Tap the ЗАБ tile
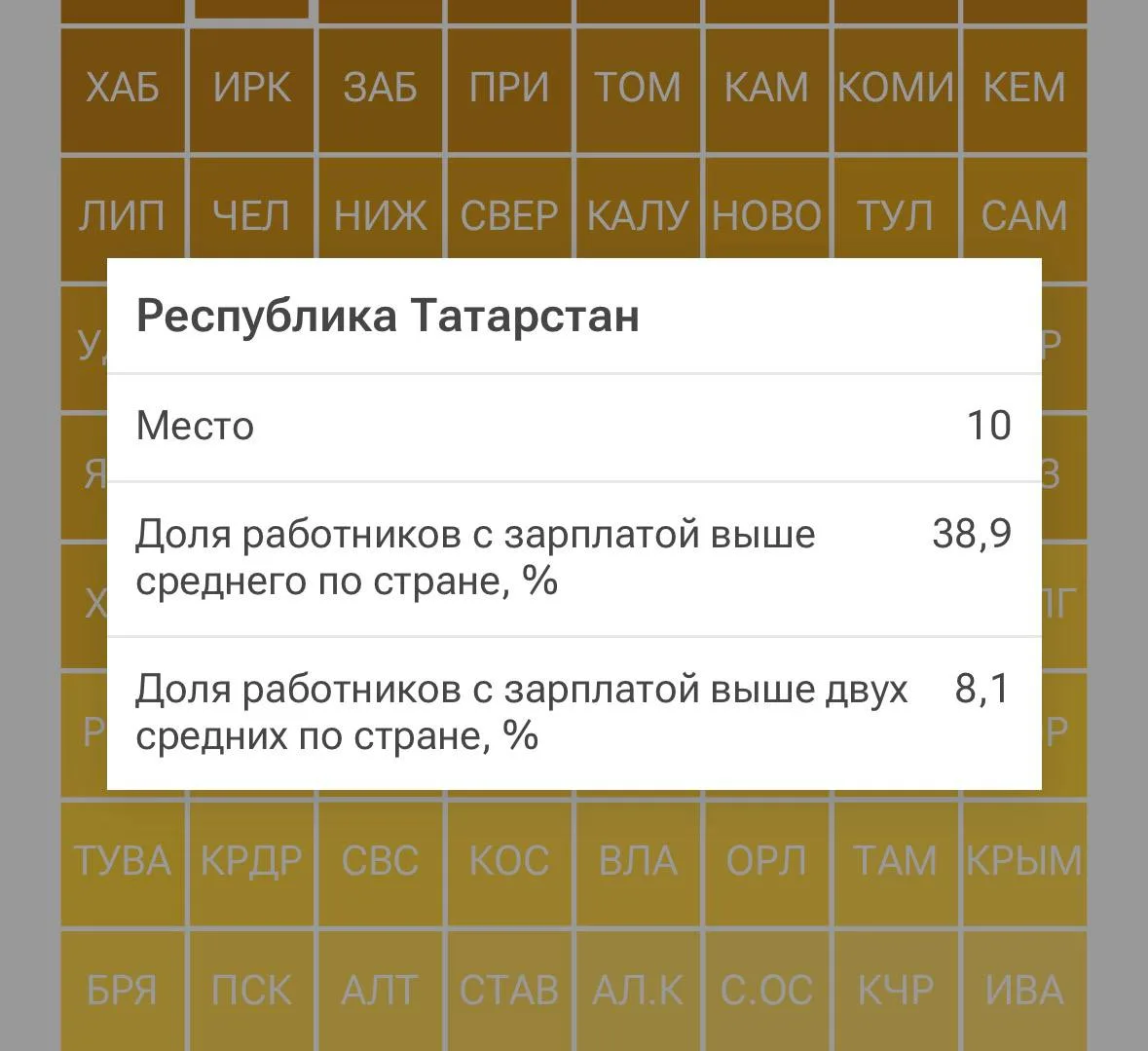The image size is (1148, 1051). tap(381, 90)
